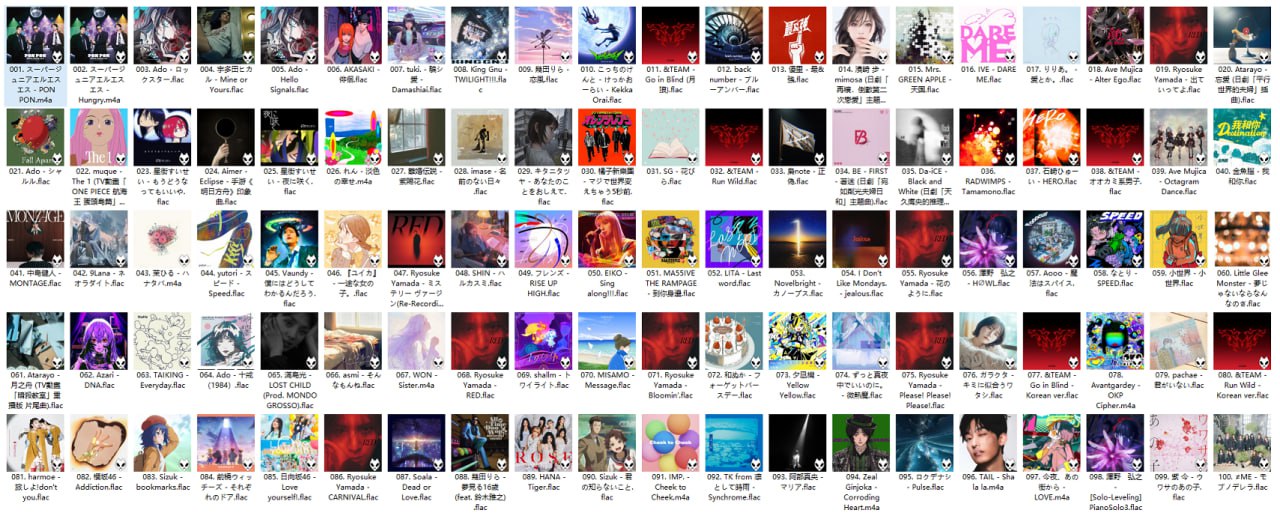Select 082 櫻坂46 - Addiction.flac

98,443
